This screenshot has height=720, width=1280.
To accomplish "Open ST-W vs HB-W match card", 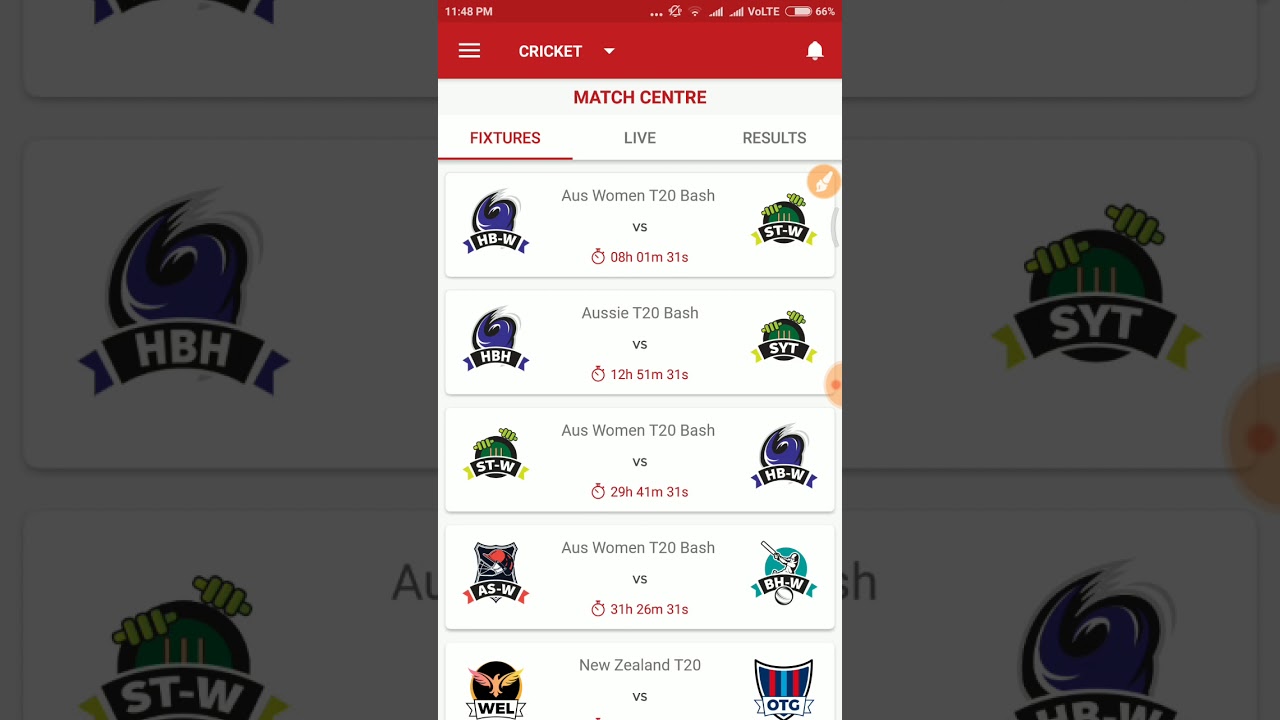I will coord(640,460).
